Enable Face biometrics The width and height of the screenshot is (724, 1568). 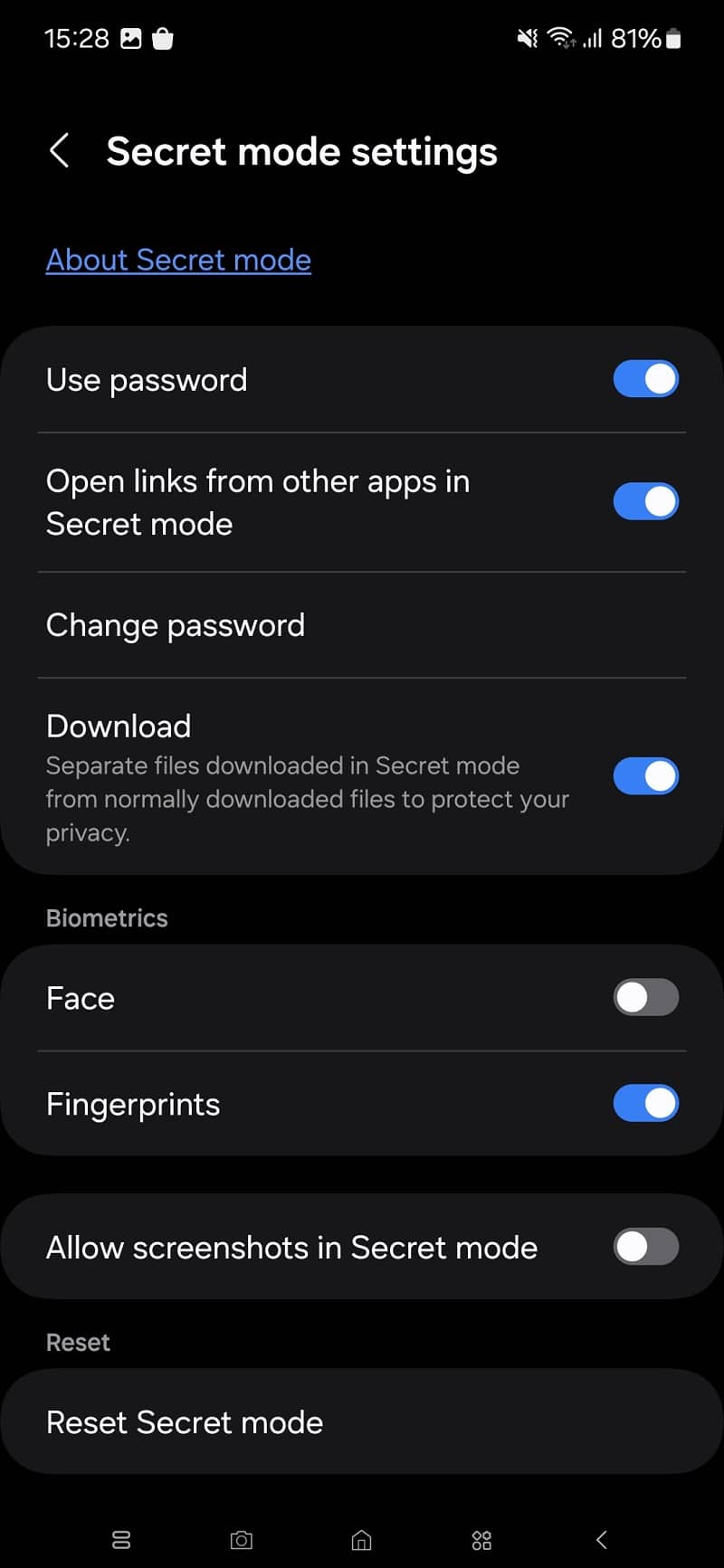(645, 998)
